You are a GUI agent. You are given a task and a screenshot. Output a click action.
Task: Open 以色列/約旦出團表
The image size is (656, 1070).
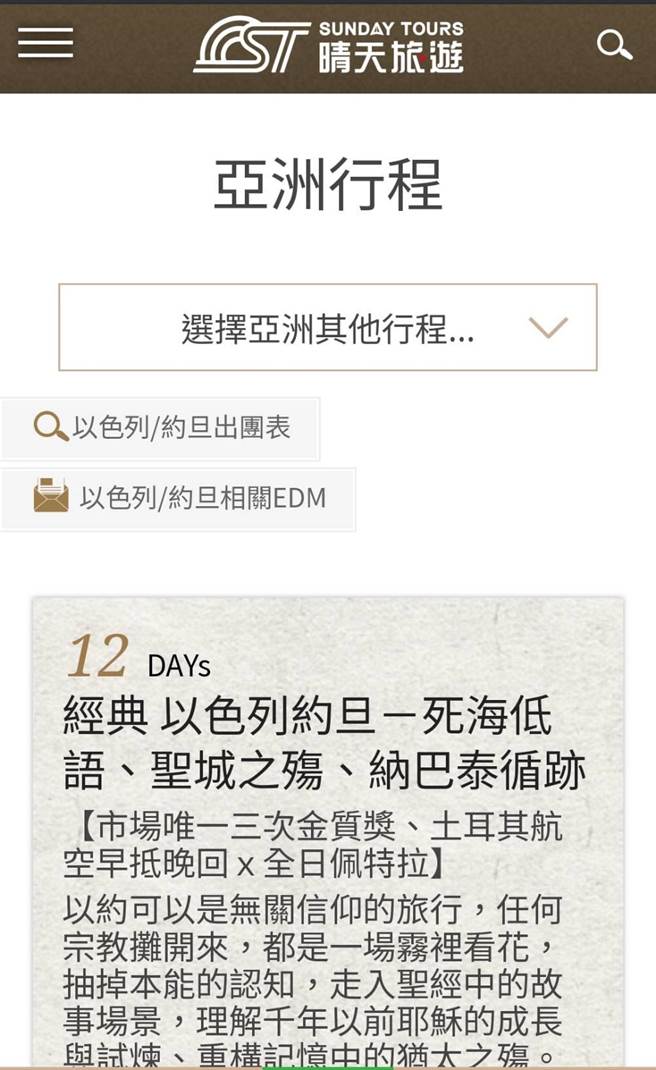click(x=160, y=428)
